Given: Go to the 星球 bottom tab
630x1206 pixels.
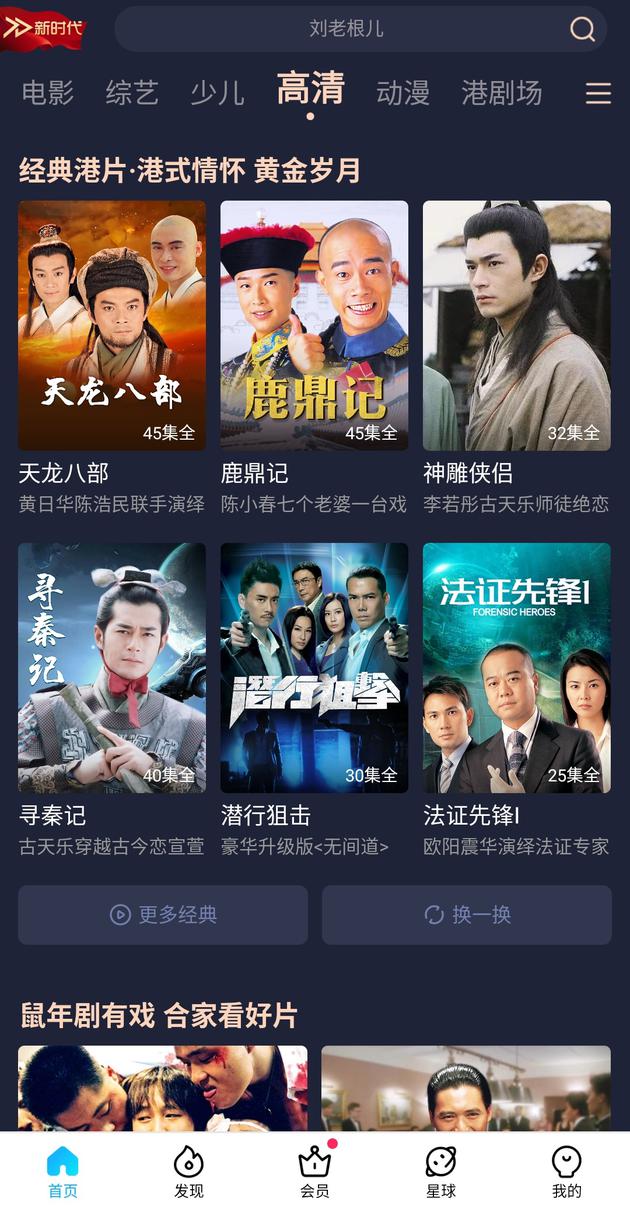Looking at the screenshot, I should click(x=441, y=1171).
